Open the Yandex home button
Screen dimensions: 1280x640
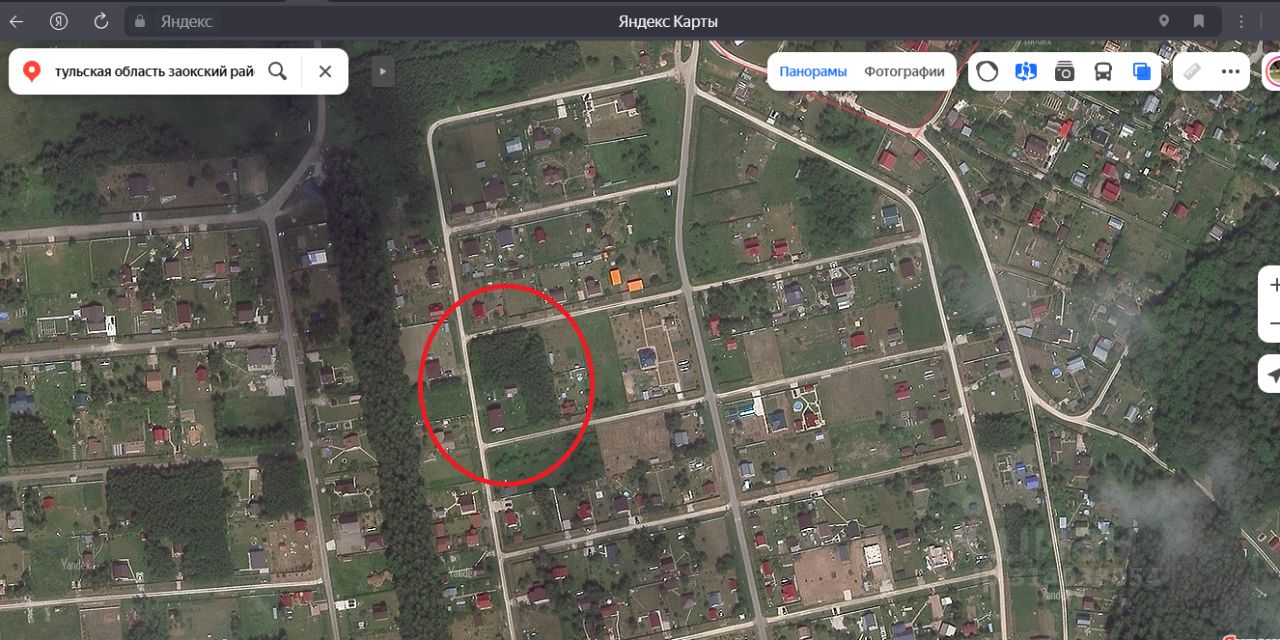tap(59, 21)
